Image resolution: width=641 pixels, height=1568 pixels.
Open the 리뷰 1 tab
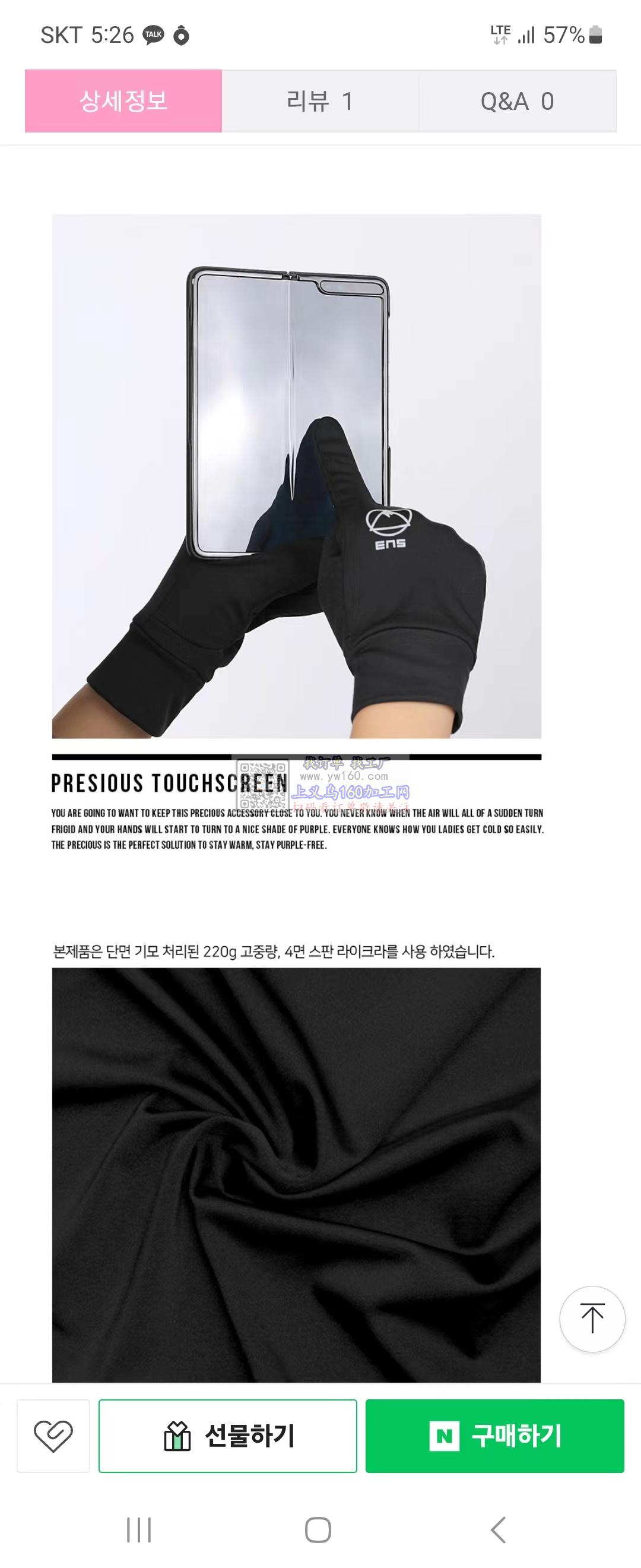tap(320, 101)
